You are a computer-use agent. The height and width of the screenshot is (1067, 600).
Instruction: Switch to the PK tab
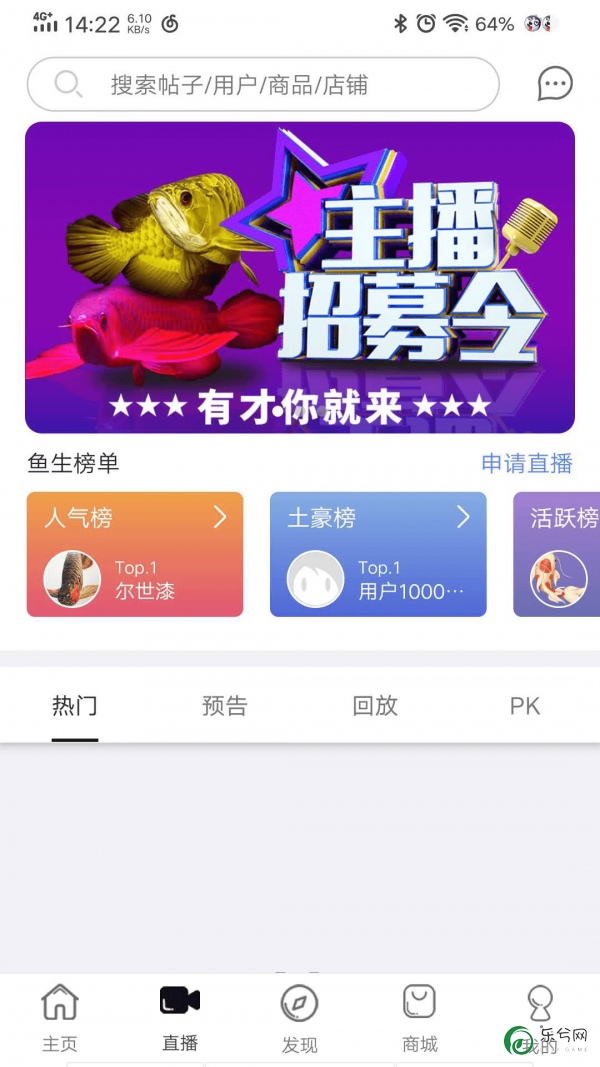(525, 706)
